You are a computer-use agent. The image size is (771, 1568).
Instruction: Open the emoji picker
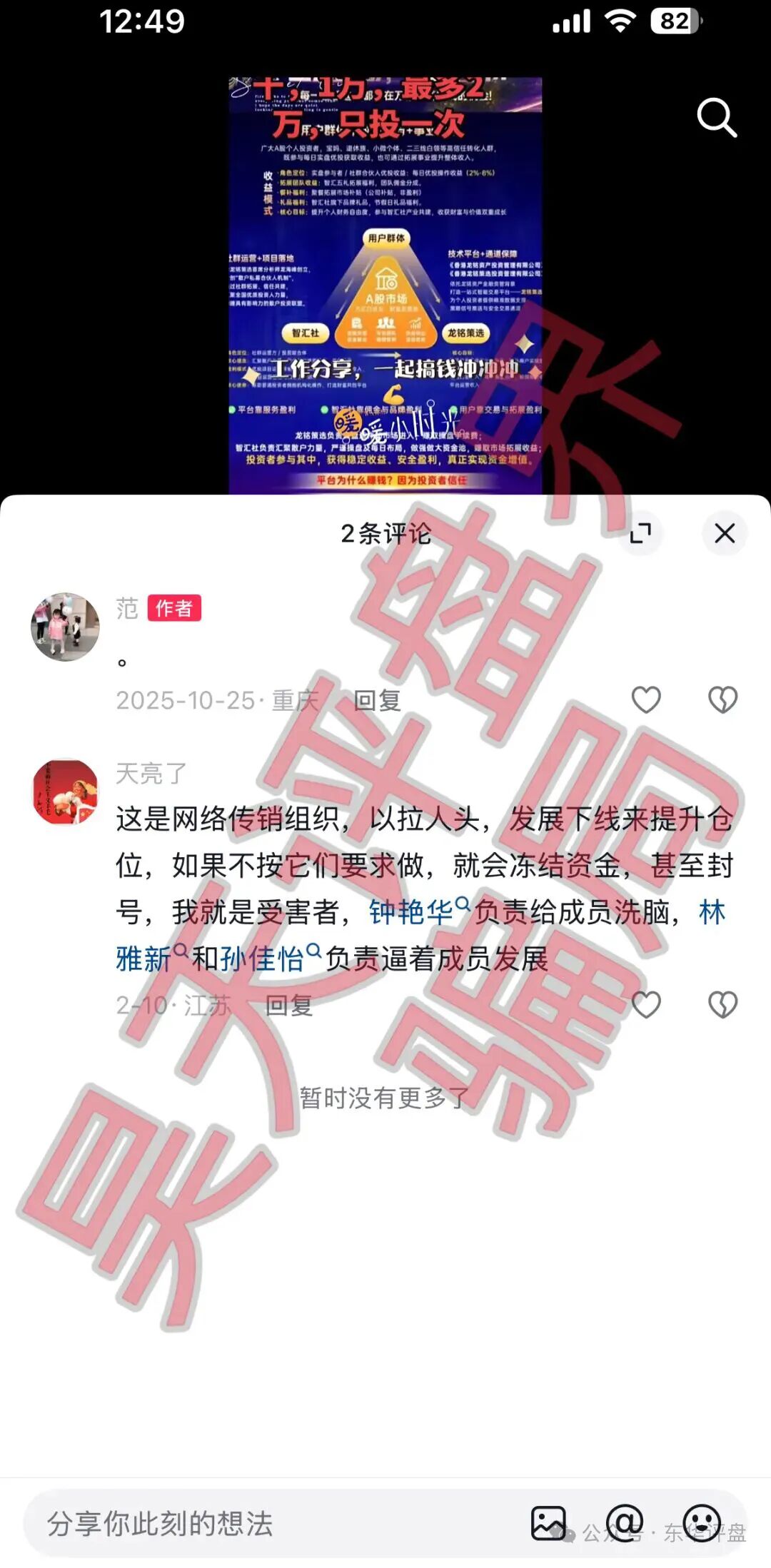(x=702, y=1523)
